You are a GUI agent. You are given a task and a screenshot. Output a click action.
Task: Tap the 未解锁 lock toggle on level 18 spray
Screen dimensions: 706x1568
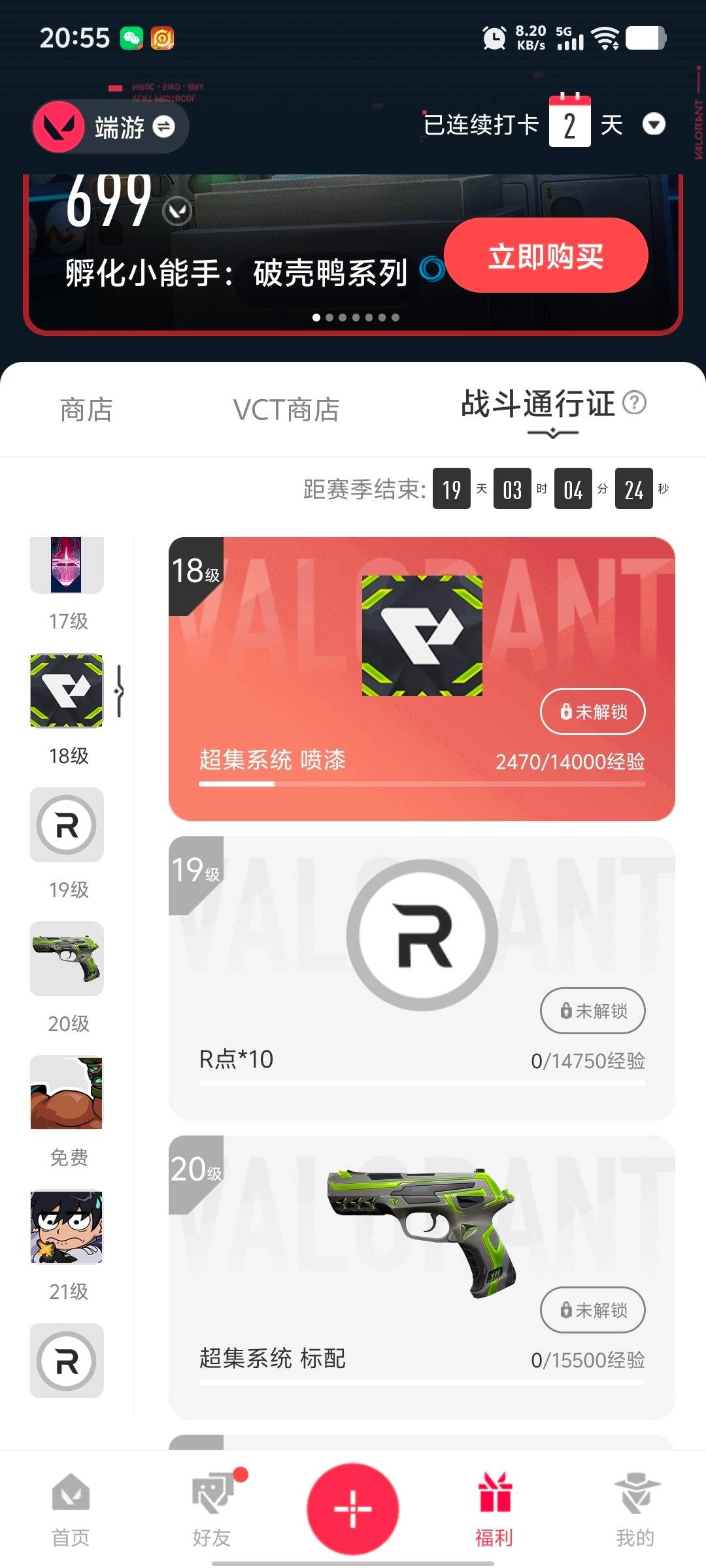click(x=592, y=711)
